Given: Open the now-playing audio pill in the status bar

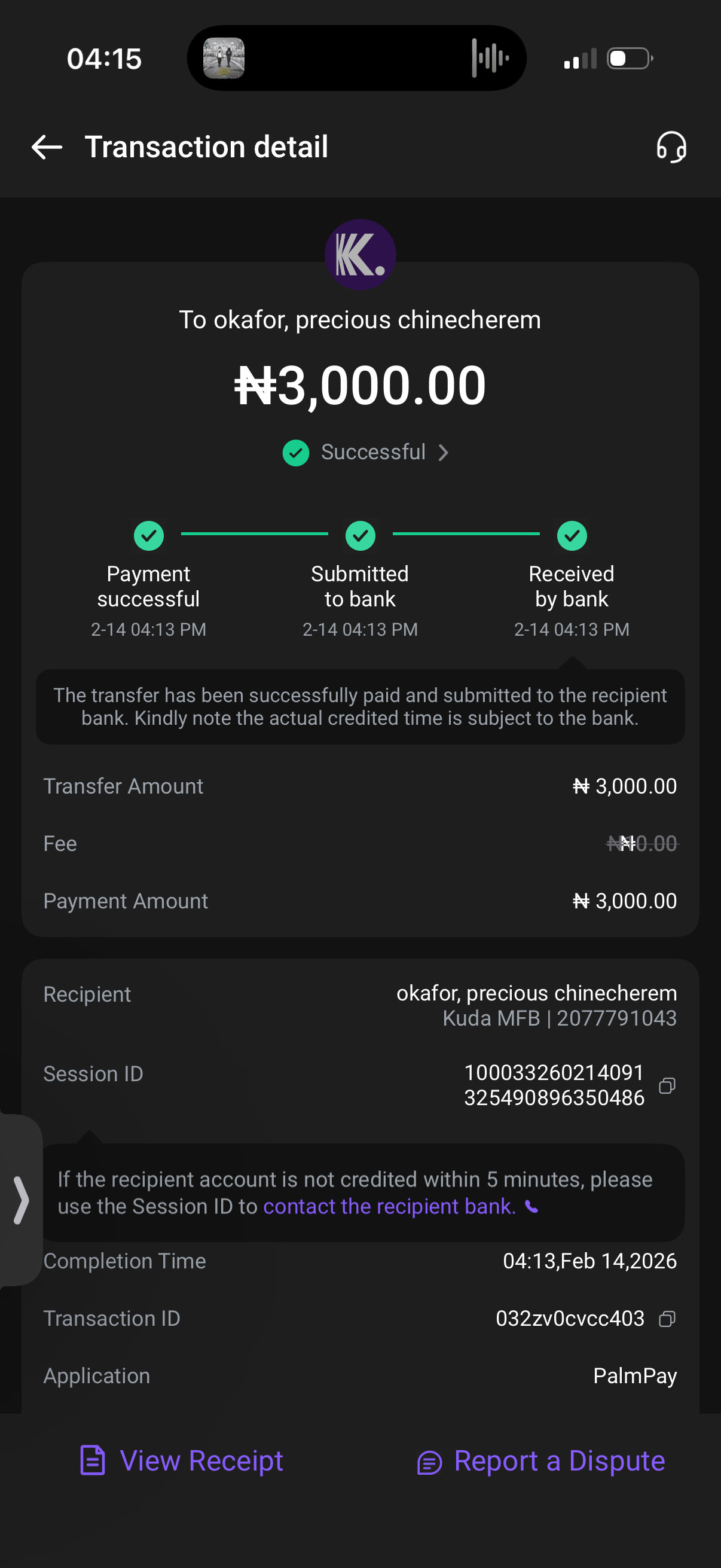Looking at the screenshot, I should (356, 59).
